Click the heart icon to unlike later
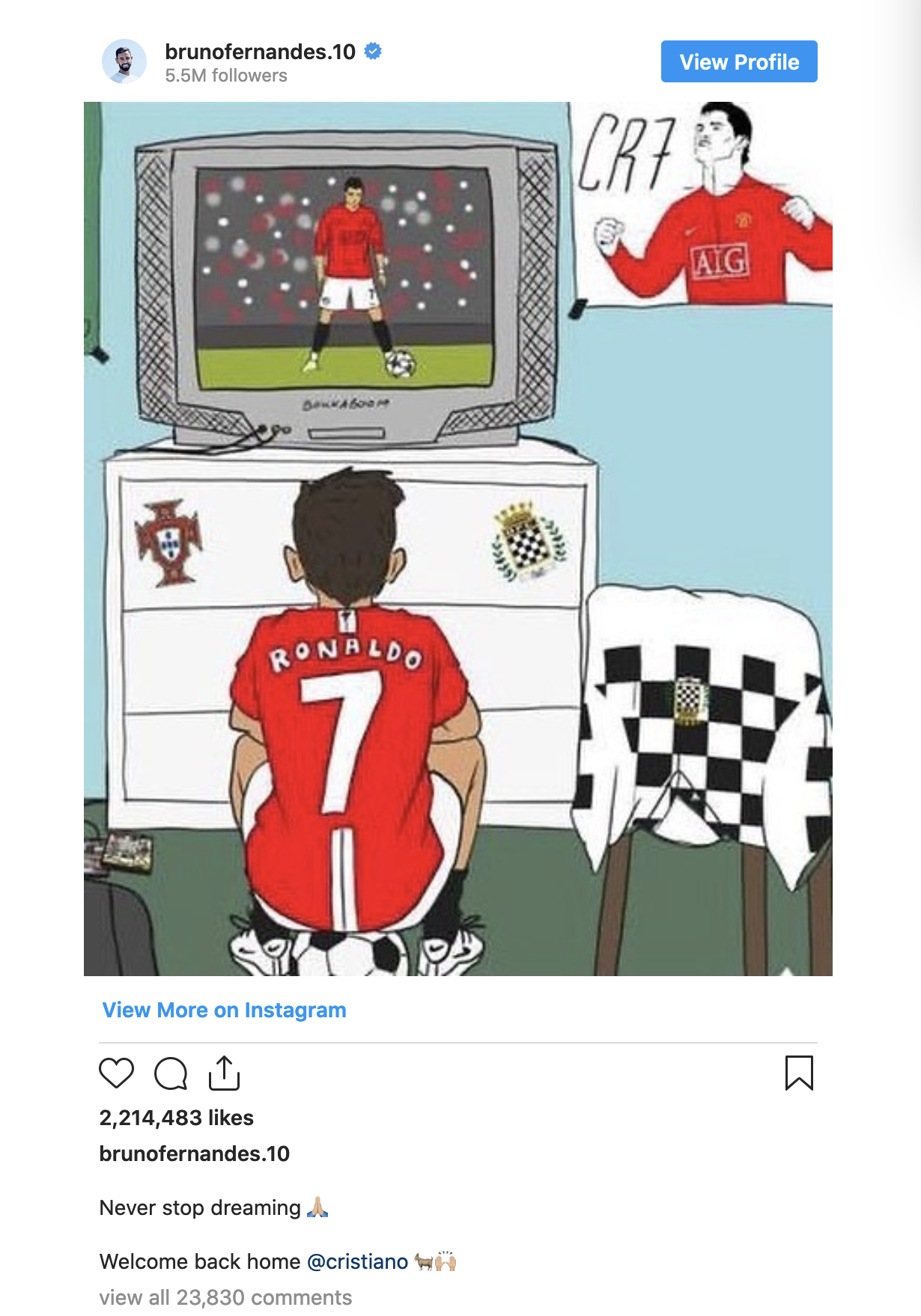This screenshot has height=1316, width=921. pos(116,1073)
